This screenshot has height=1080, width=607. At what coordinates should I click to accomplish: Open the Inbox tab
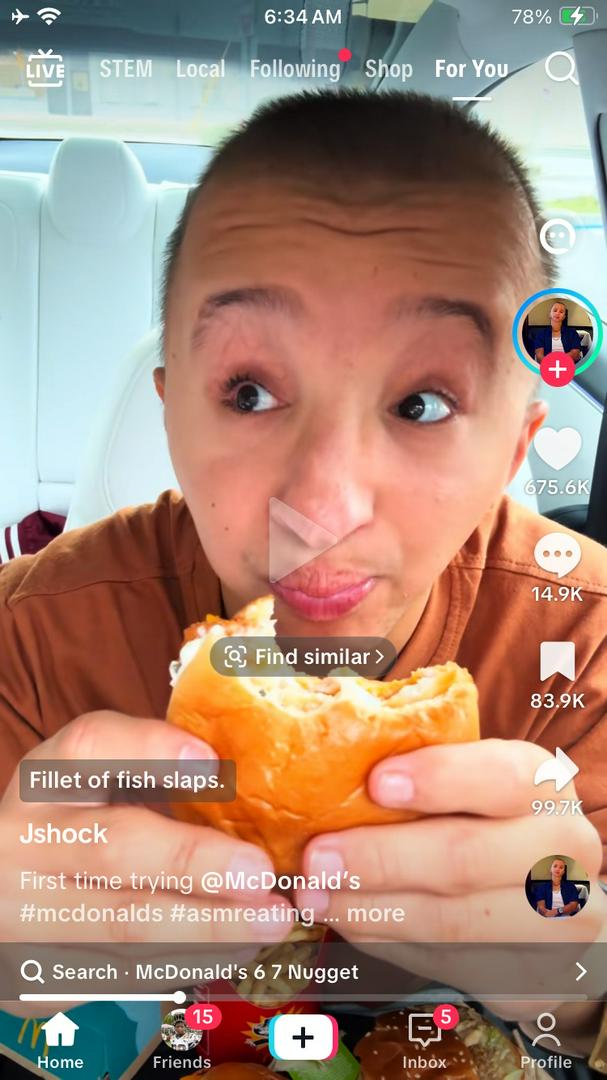point(425,1039)
